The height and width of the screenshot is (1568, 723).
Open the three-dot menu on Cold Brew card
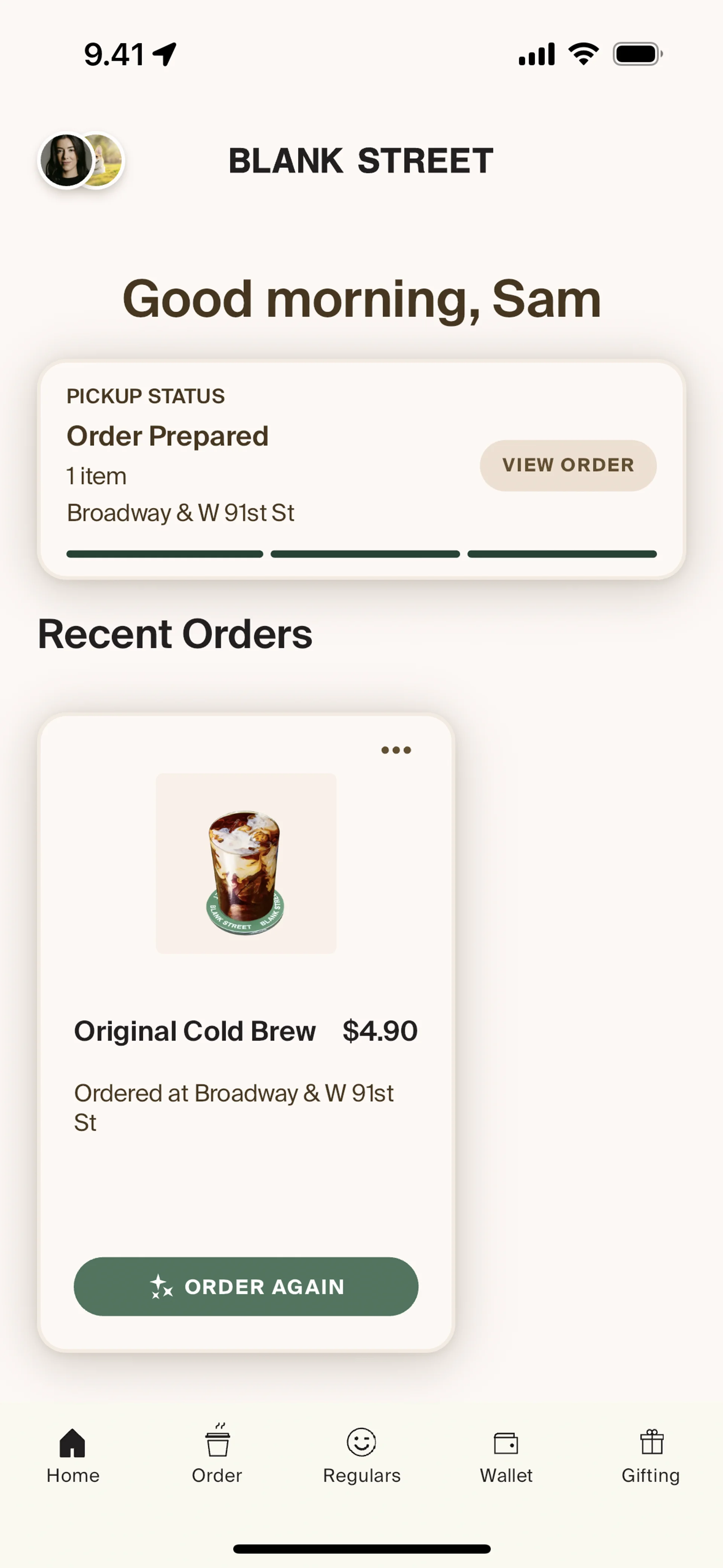pos(396,750)
